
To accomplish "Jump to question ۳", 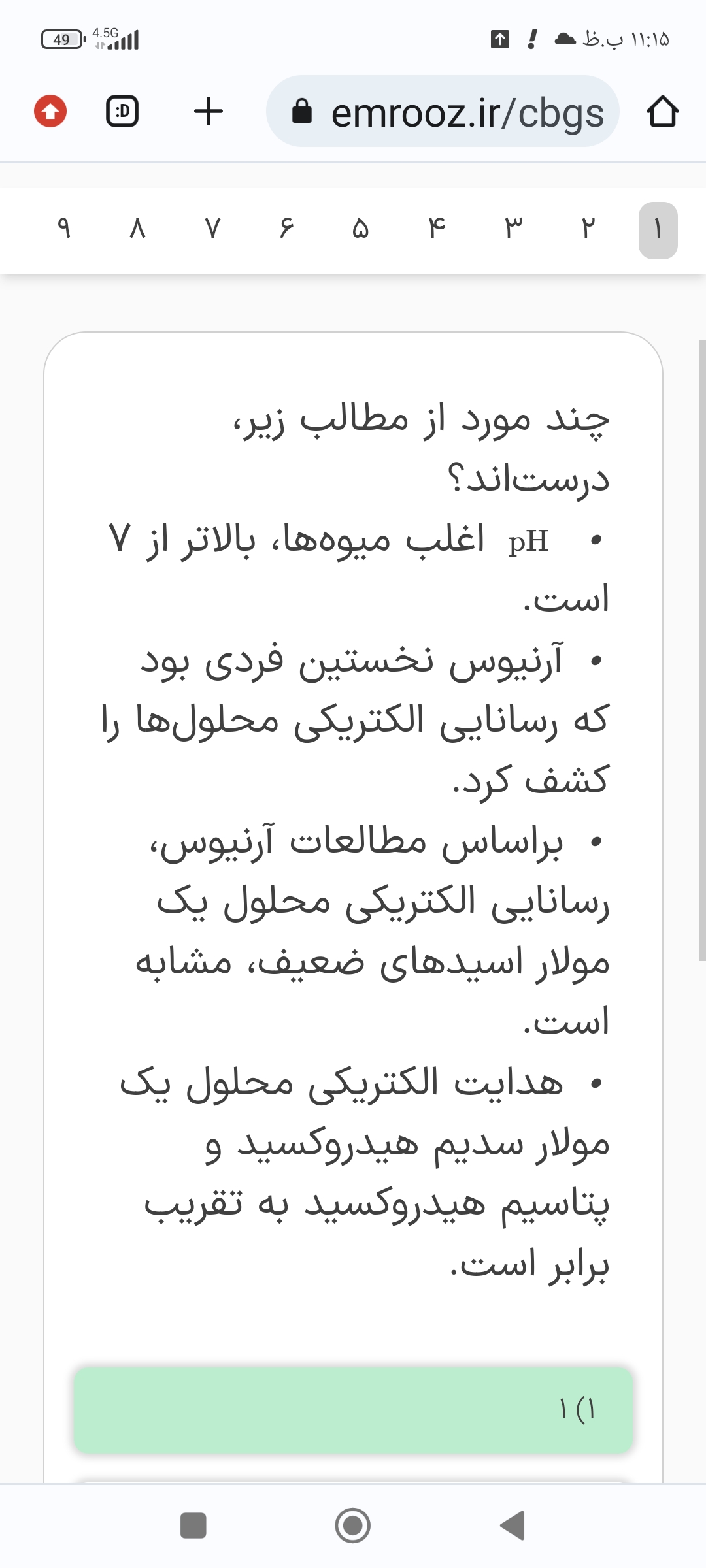I will (x=513, y=229).
